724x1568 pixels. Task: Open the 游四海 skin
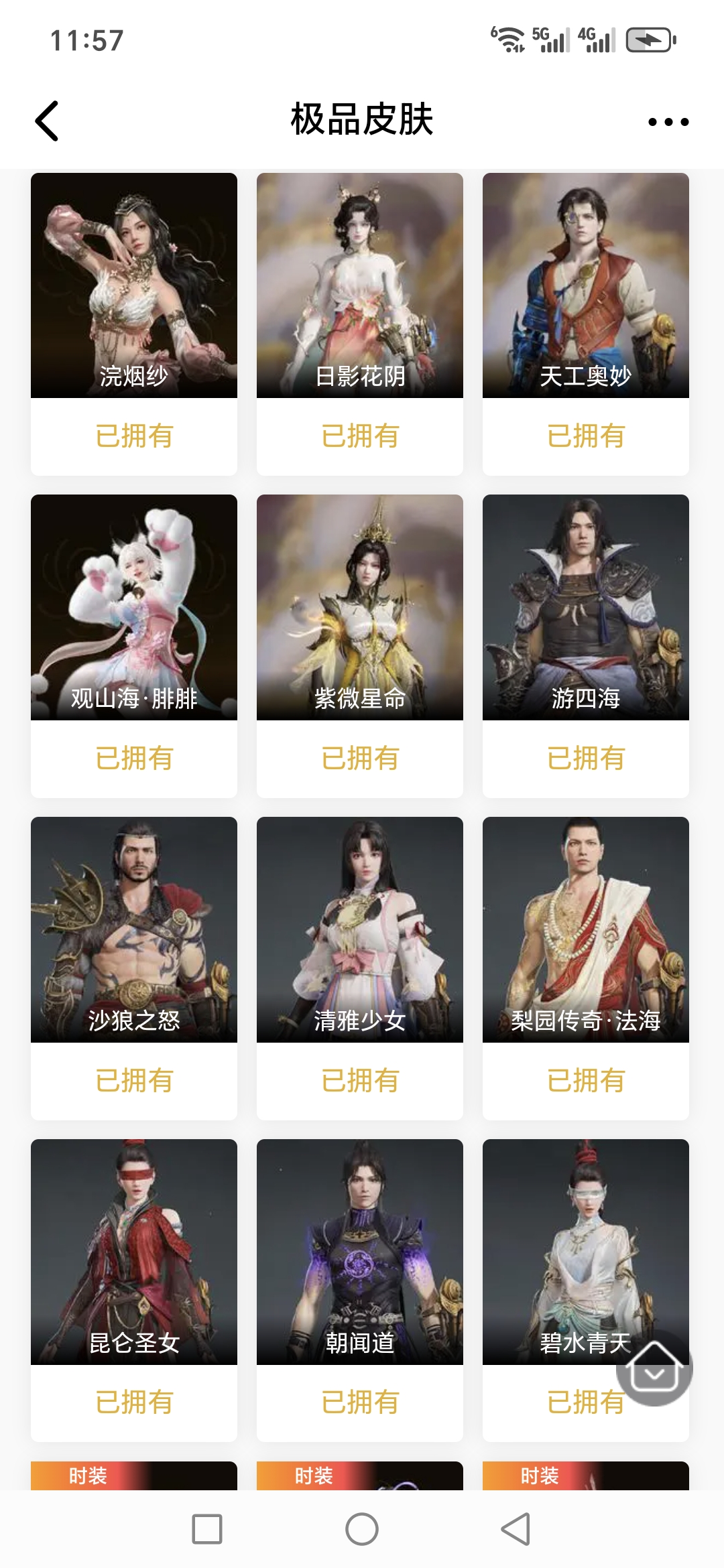point(586,608)
